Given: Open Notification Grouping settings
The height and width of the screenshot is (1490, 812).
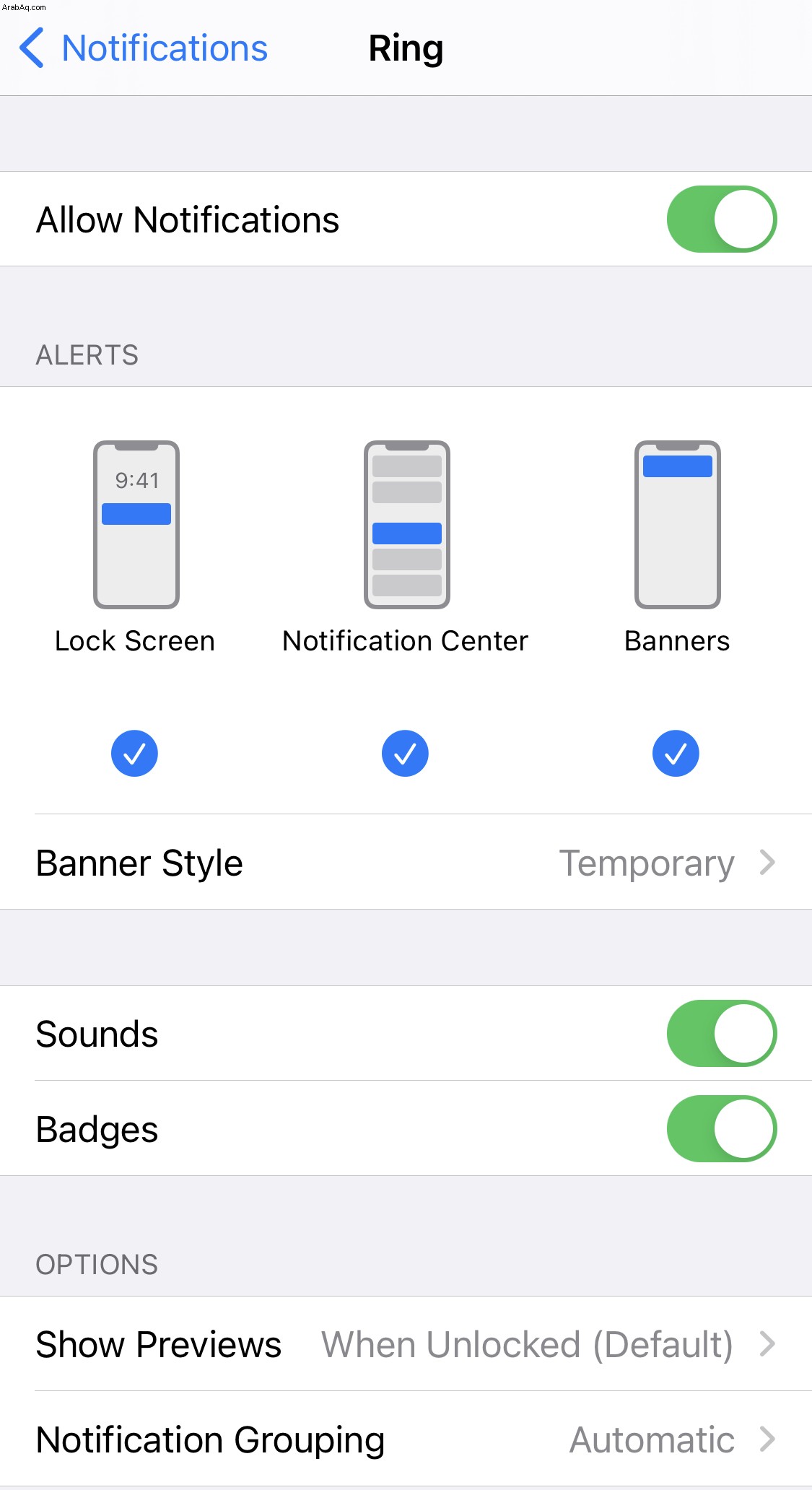Looking at the screenshot, I should (406, 1439).
